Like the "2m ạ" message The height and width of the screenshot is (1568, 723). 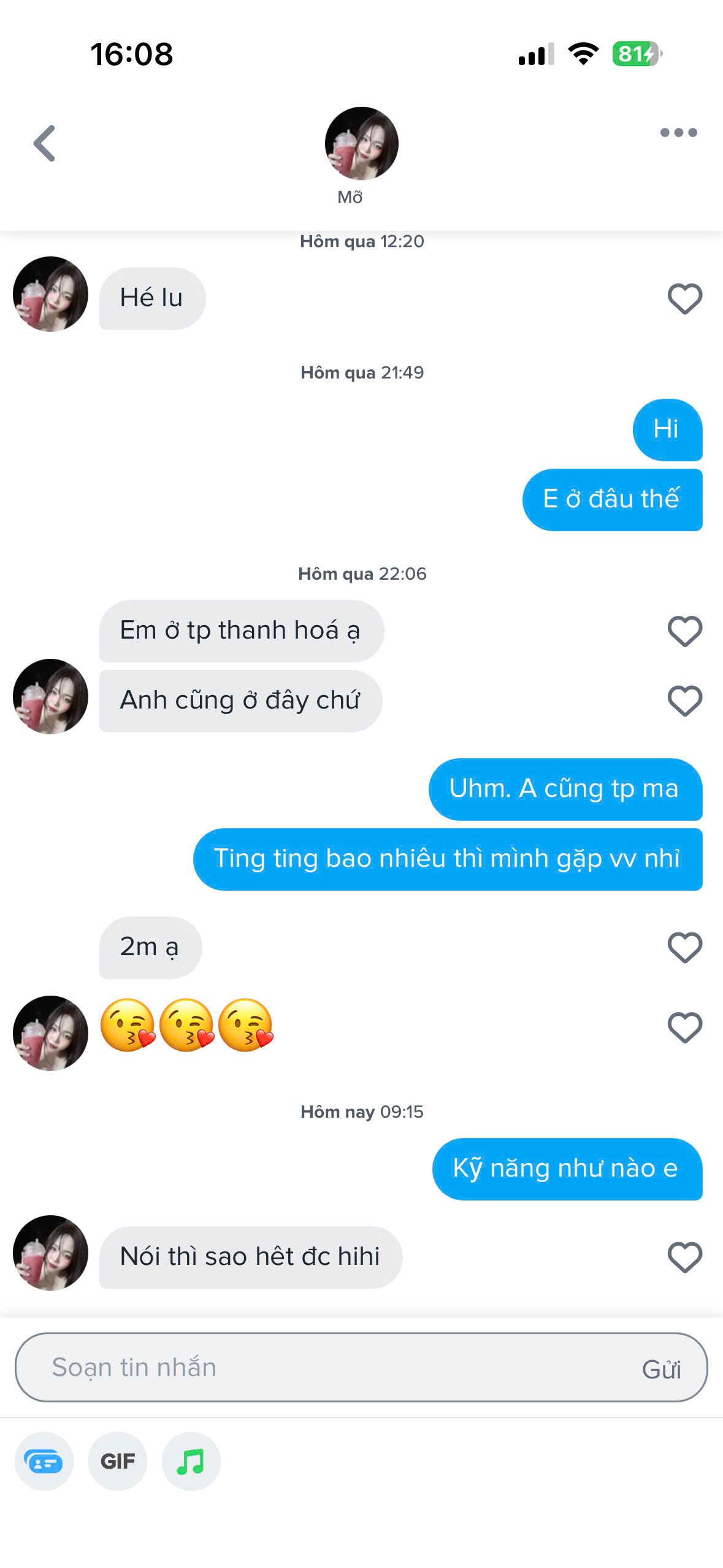tap(684, 948)
